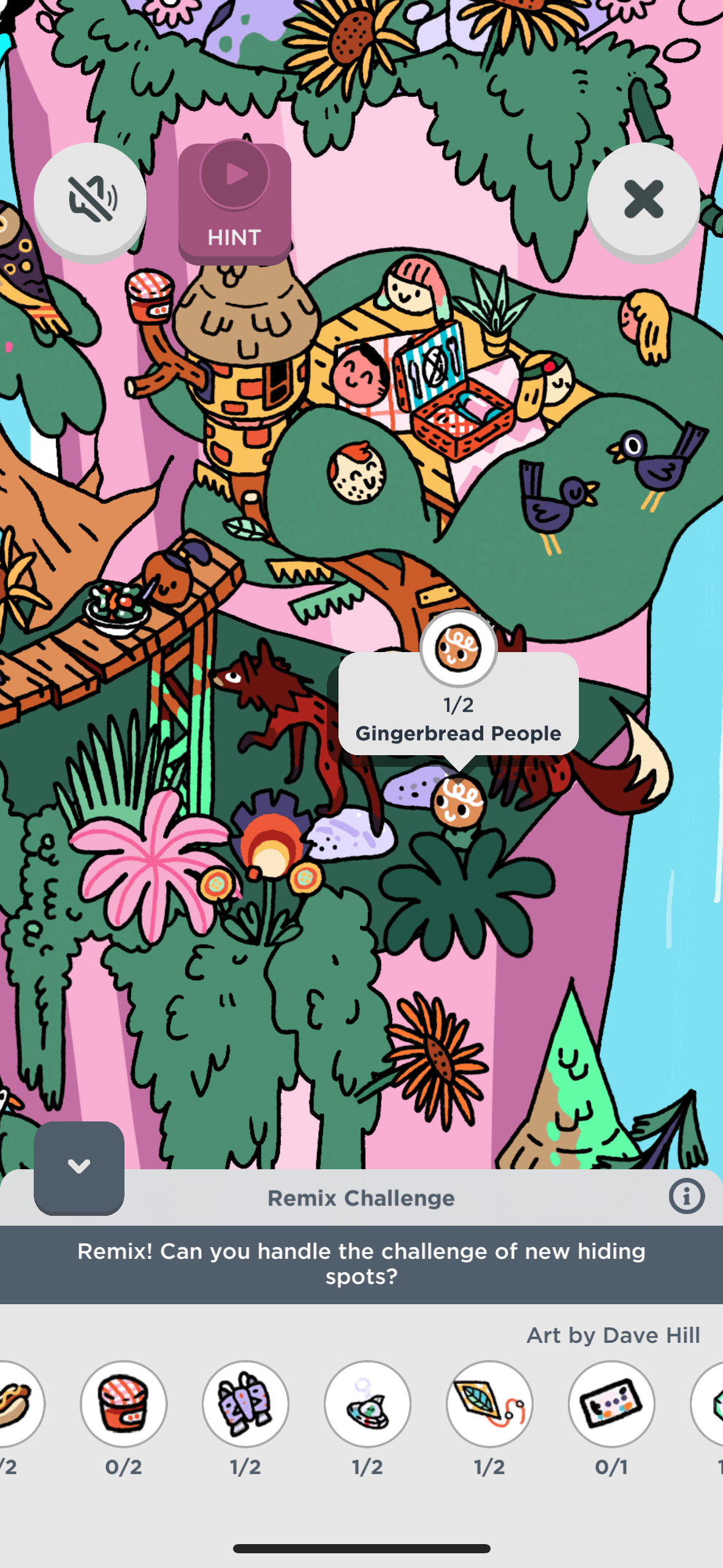Select the butterfly item 1/2
Viewport: 723px width, 1568px height.
coord(245,1404)
